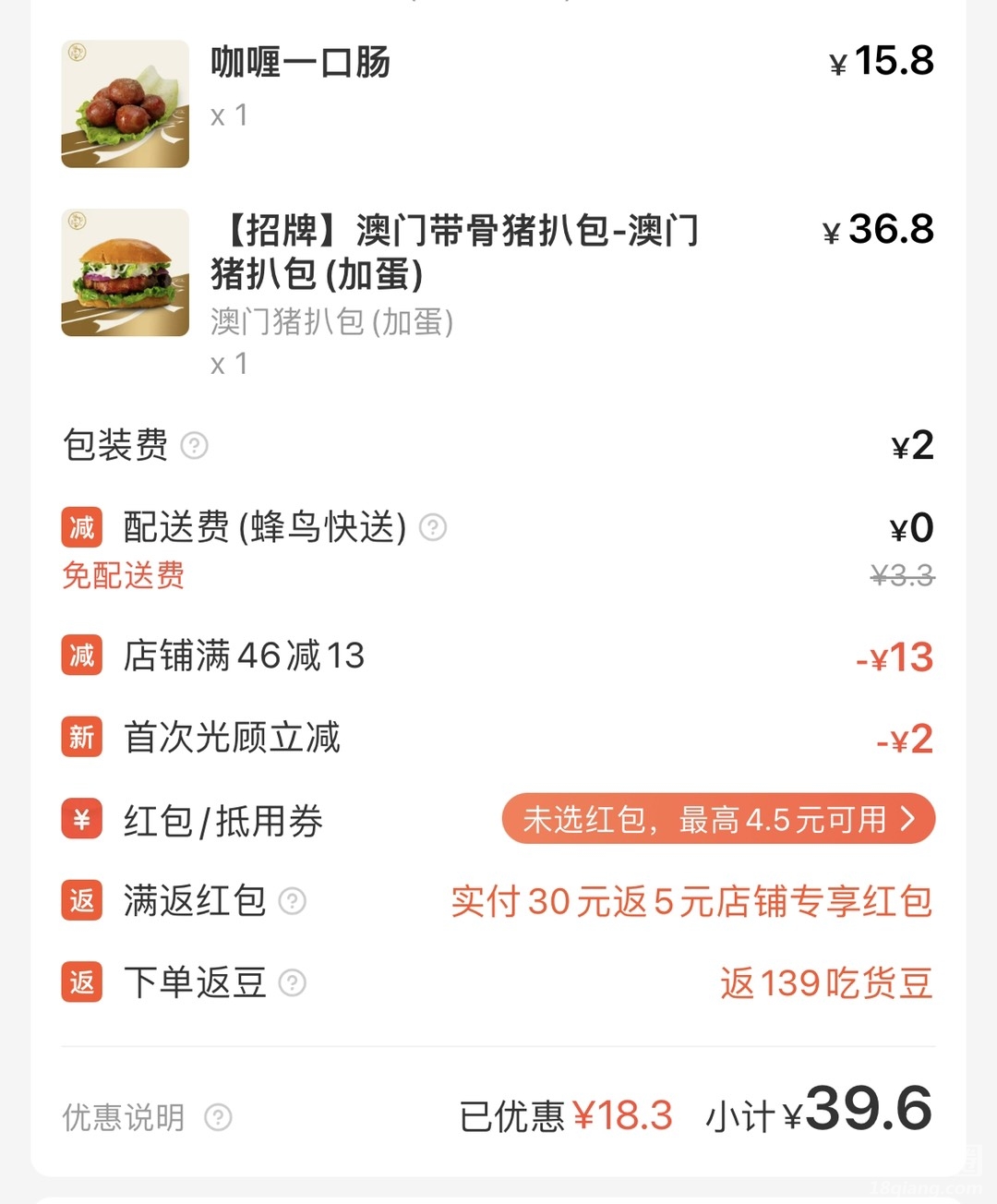View the 澳门带骨猪扒包 product image

click(x=126, y=273)
